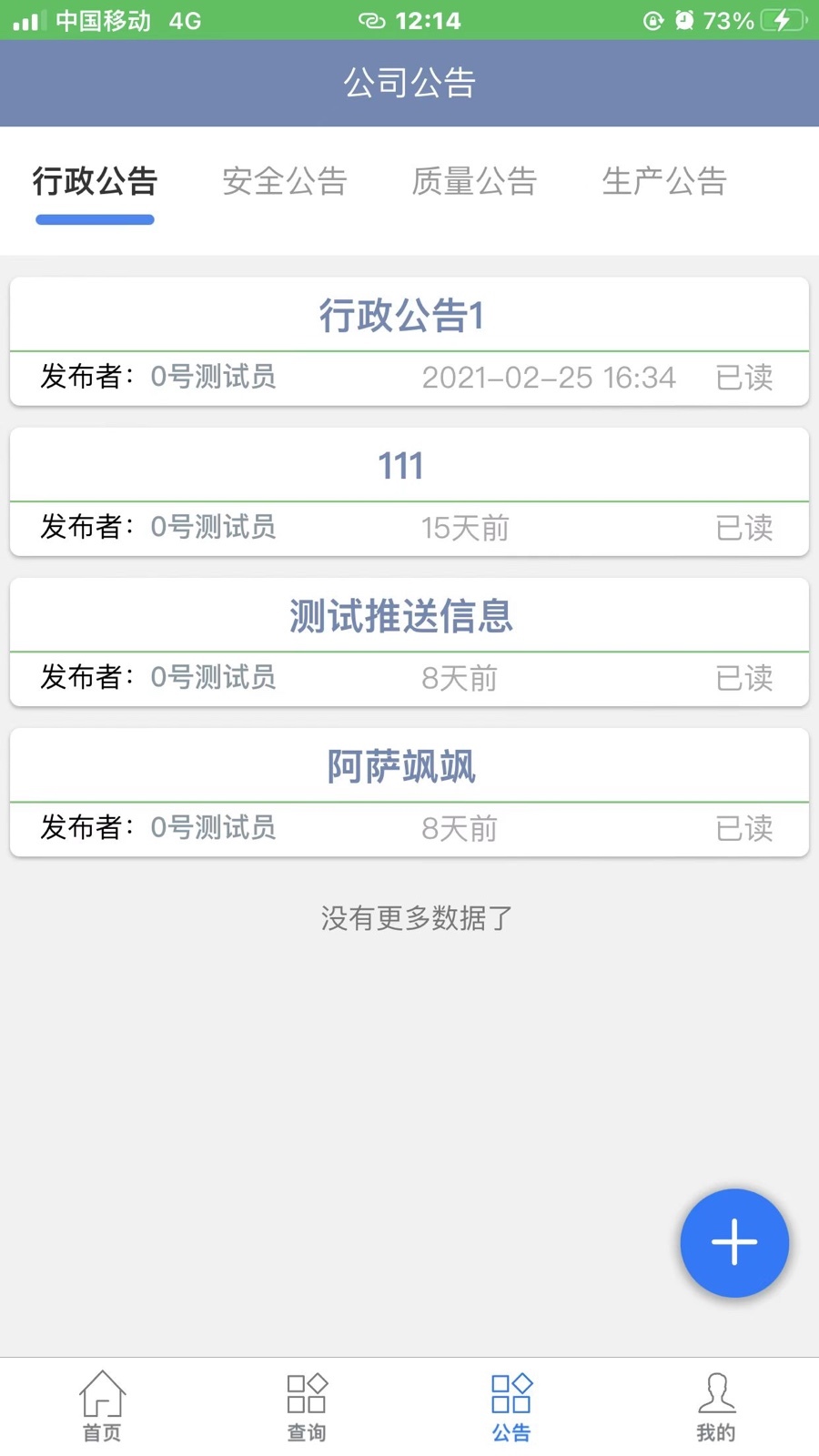Open the 行政公告1 announcement

(x=409, y=341)
